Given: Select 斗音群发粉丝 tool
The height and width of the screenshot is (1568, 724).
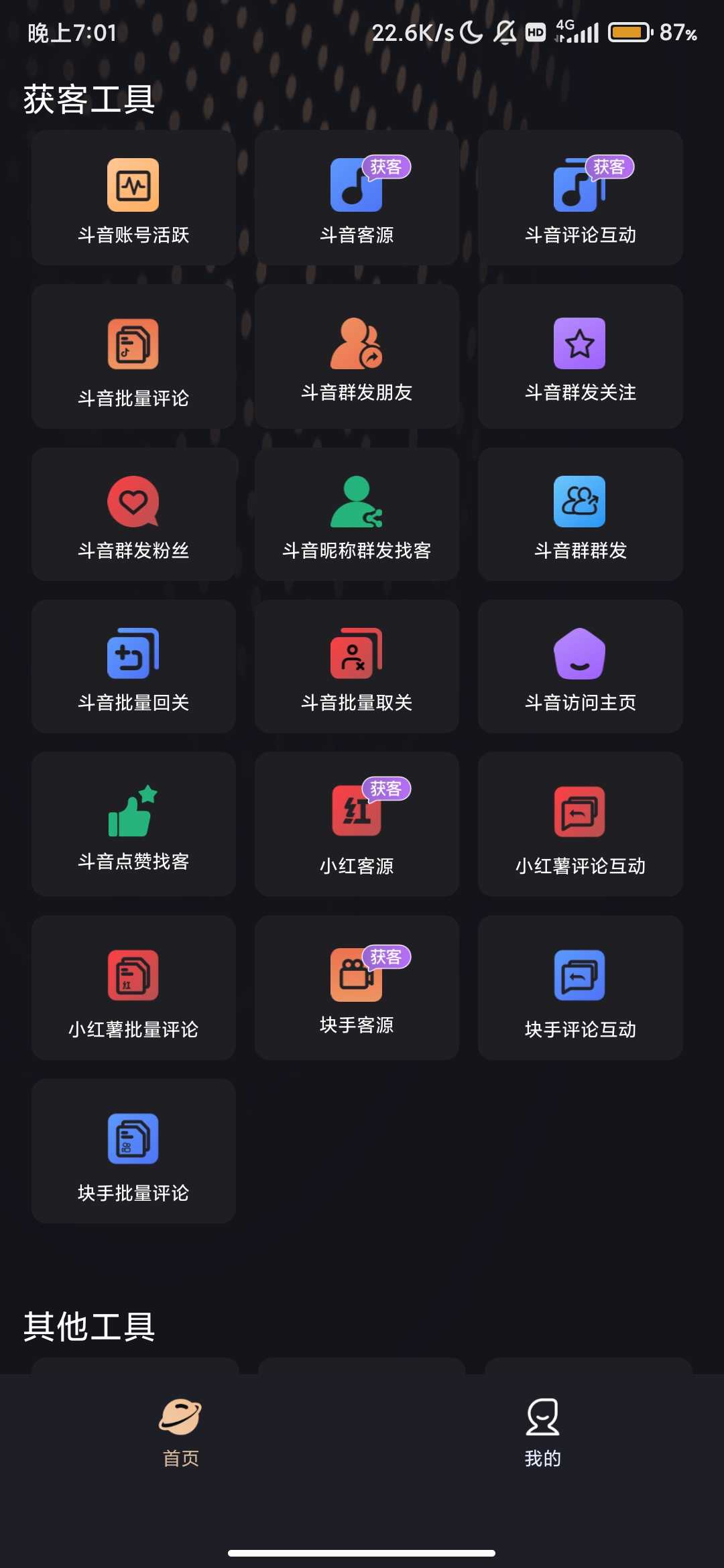Looking at the screenshot, I should [x=133, y=515].
